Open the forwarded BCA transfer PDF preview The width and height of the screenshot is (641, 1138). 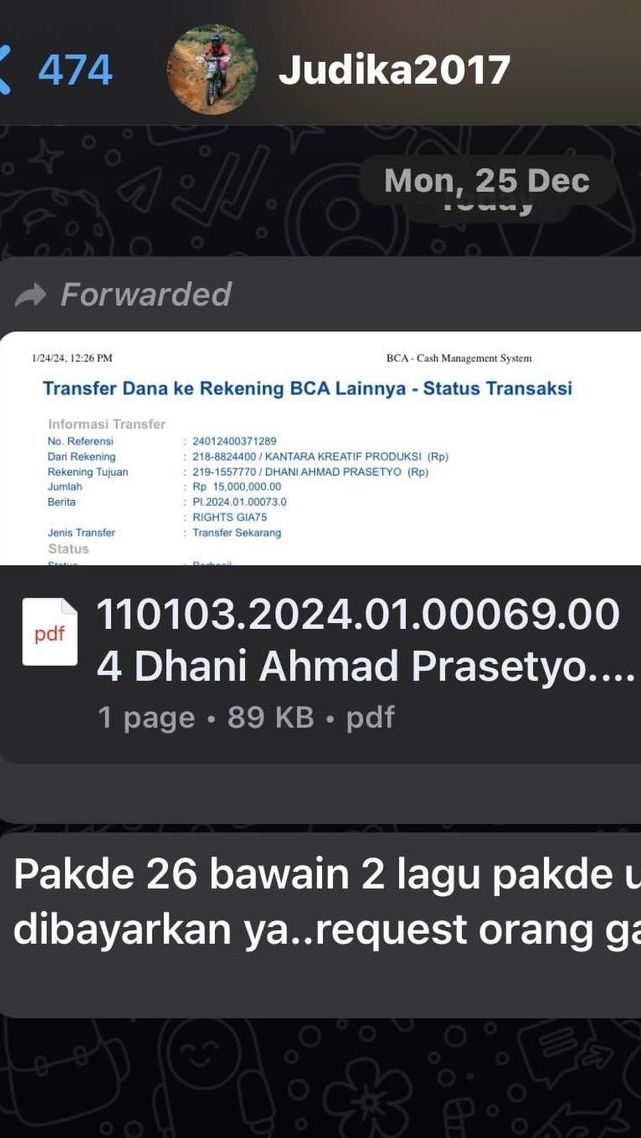[x=320, y=448]
